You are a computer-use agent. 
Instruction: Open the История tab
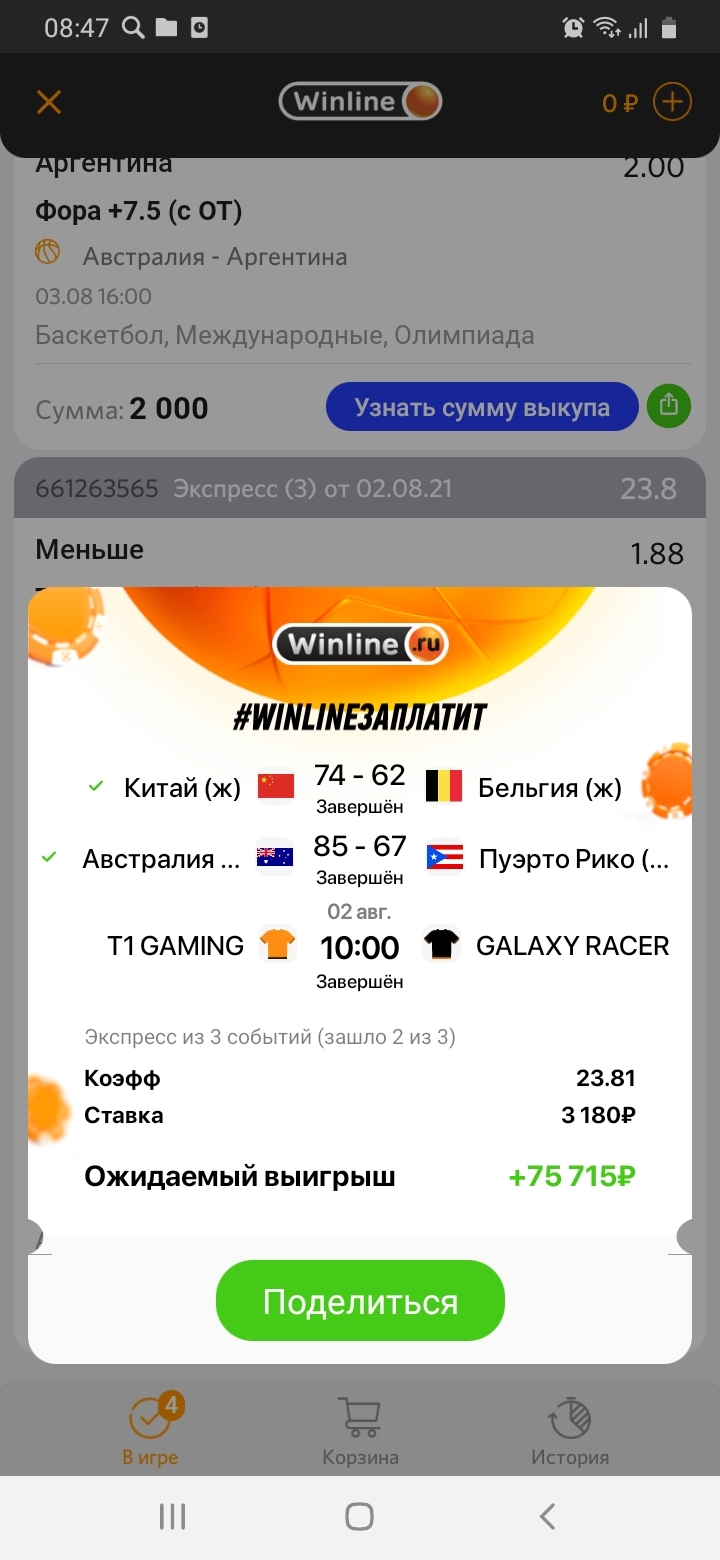coord(569,1430)
